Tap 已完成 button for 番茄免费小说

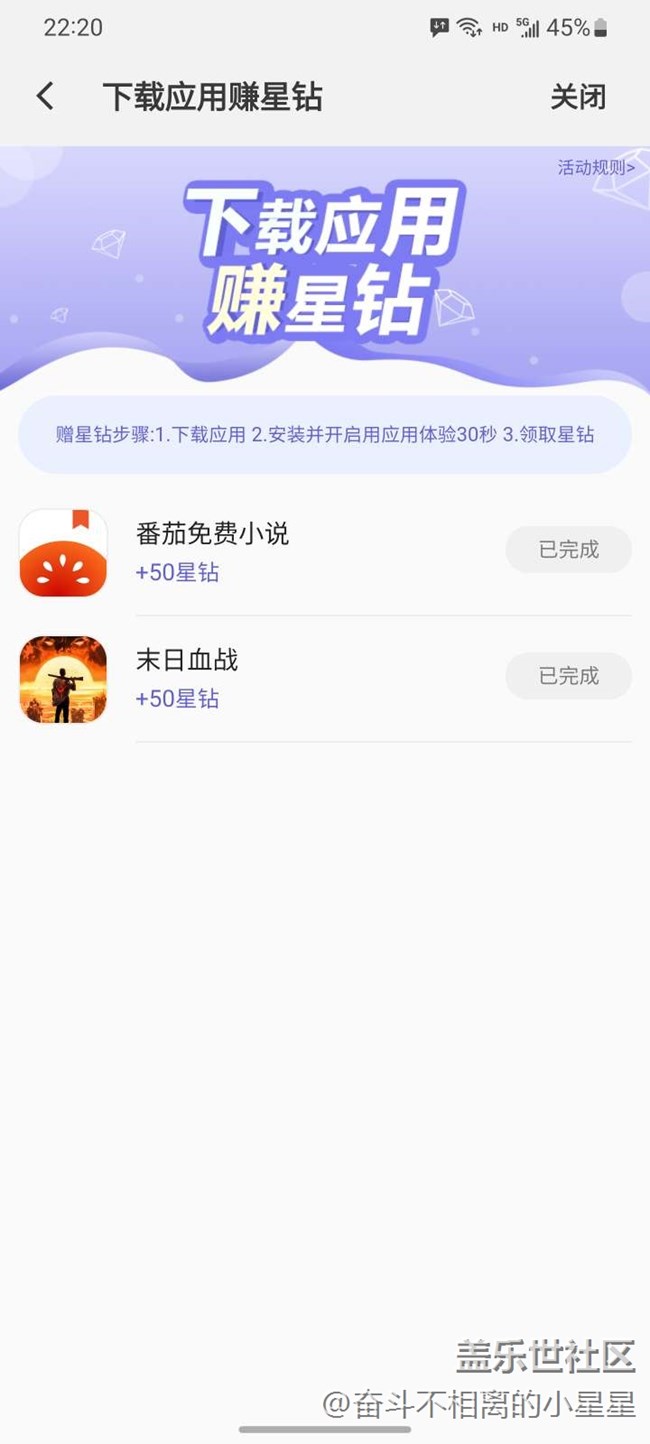click(x=568, y=549)
